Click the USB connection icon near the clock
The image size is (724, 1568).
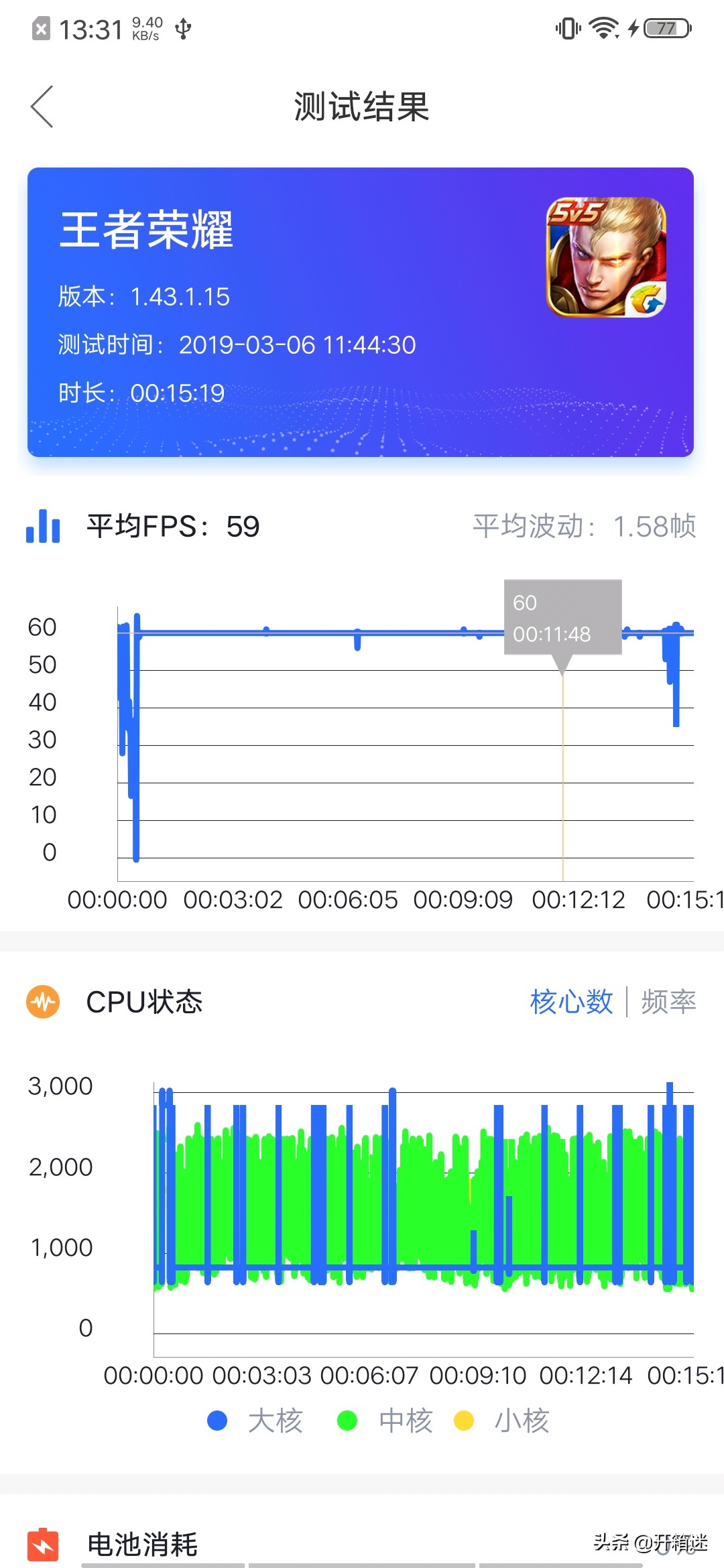[182, 29]
